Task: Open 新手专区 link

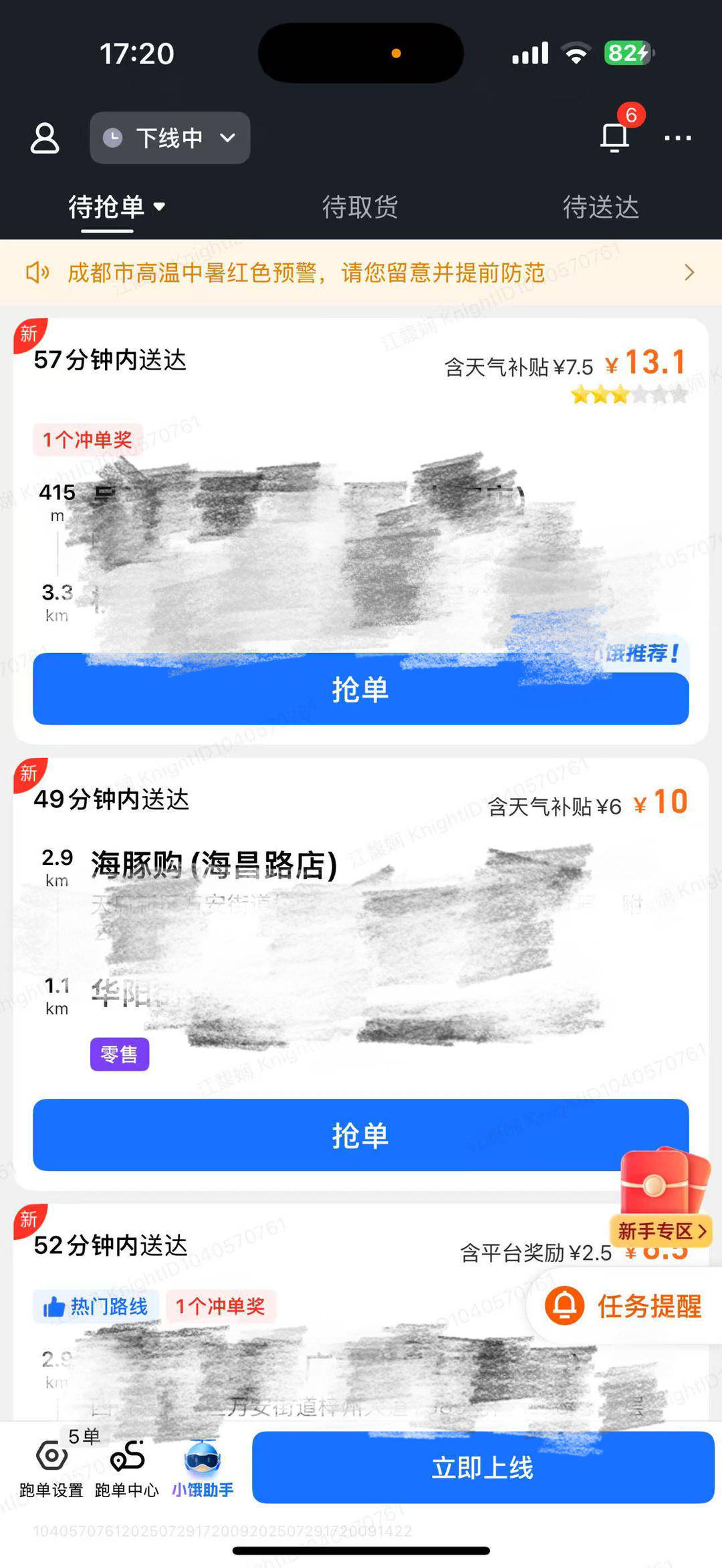Action: (x=661, y=1232)
